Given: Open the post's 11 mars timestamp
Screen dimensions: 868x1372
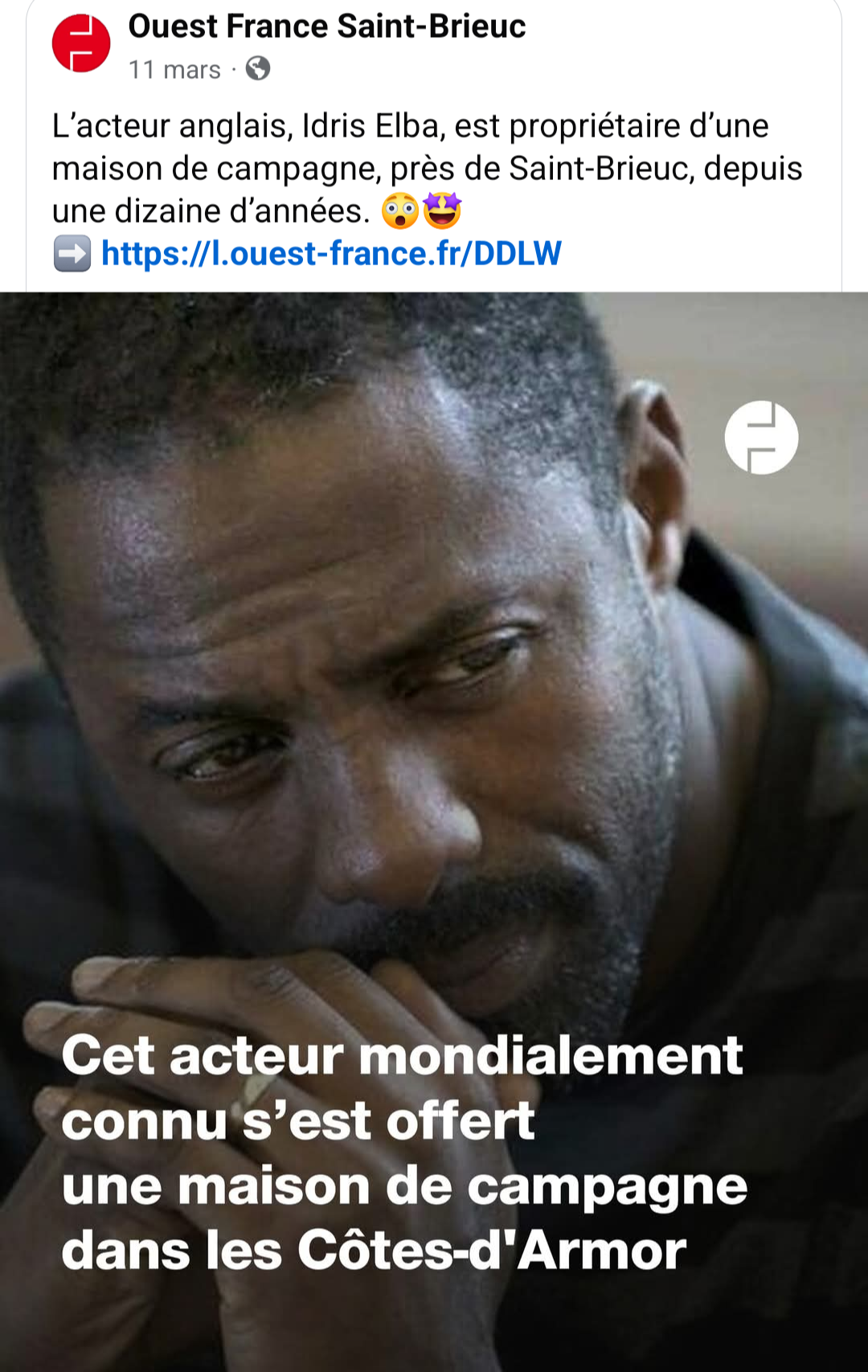Looking at the screenshot, I should point(174,70).
